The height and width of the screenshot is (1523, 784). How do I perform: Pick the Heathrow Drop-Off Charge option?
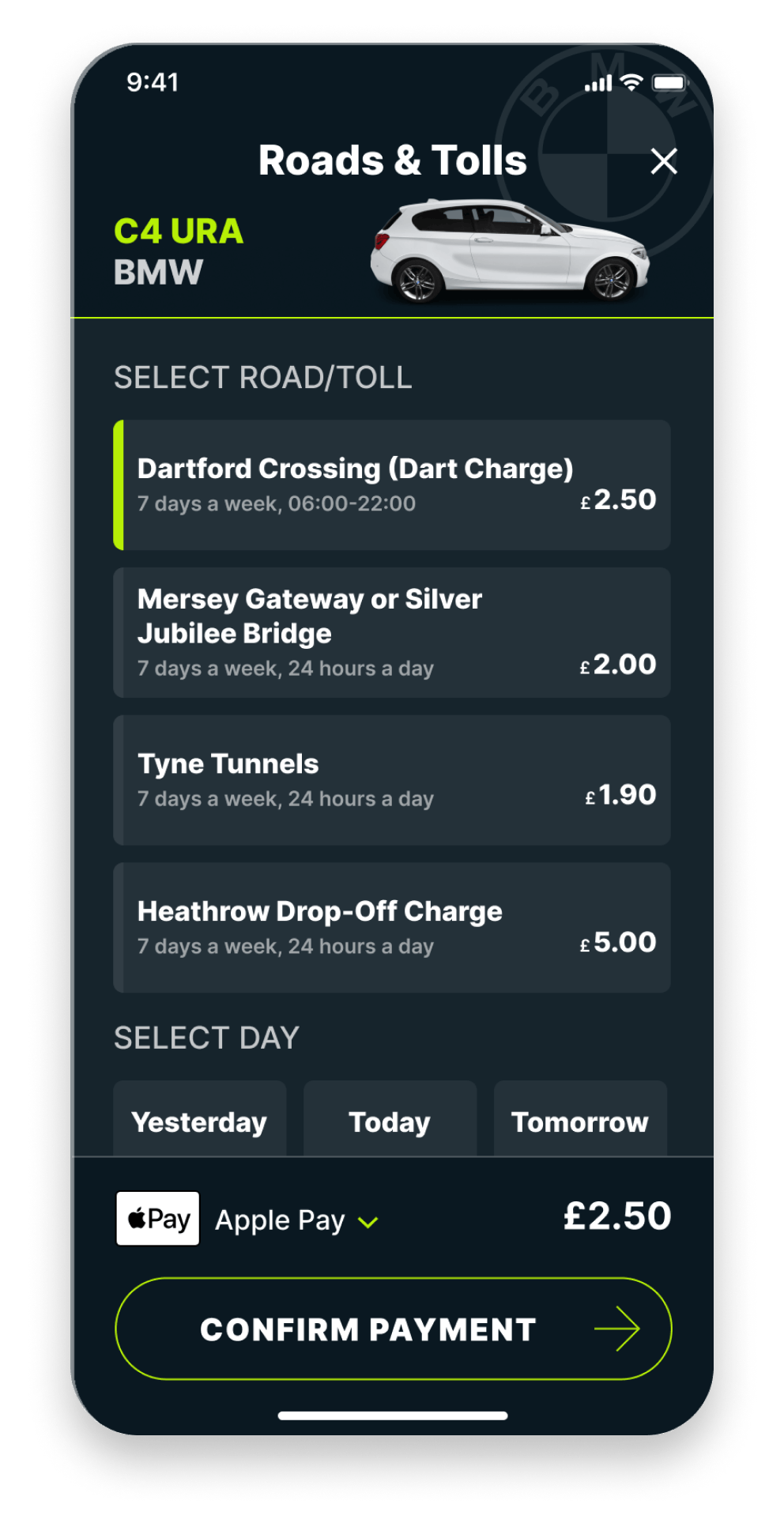pyautogui.click(x=392, y=927)
